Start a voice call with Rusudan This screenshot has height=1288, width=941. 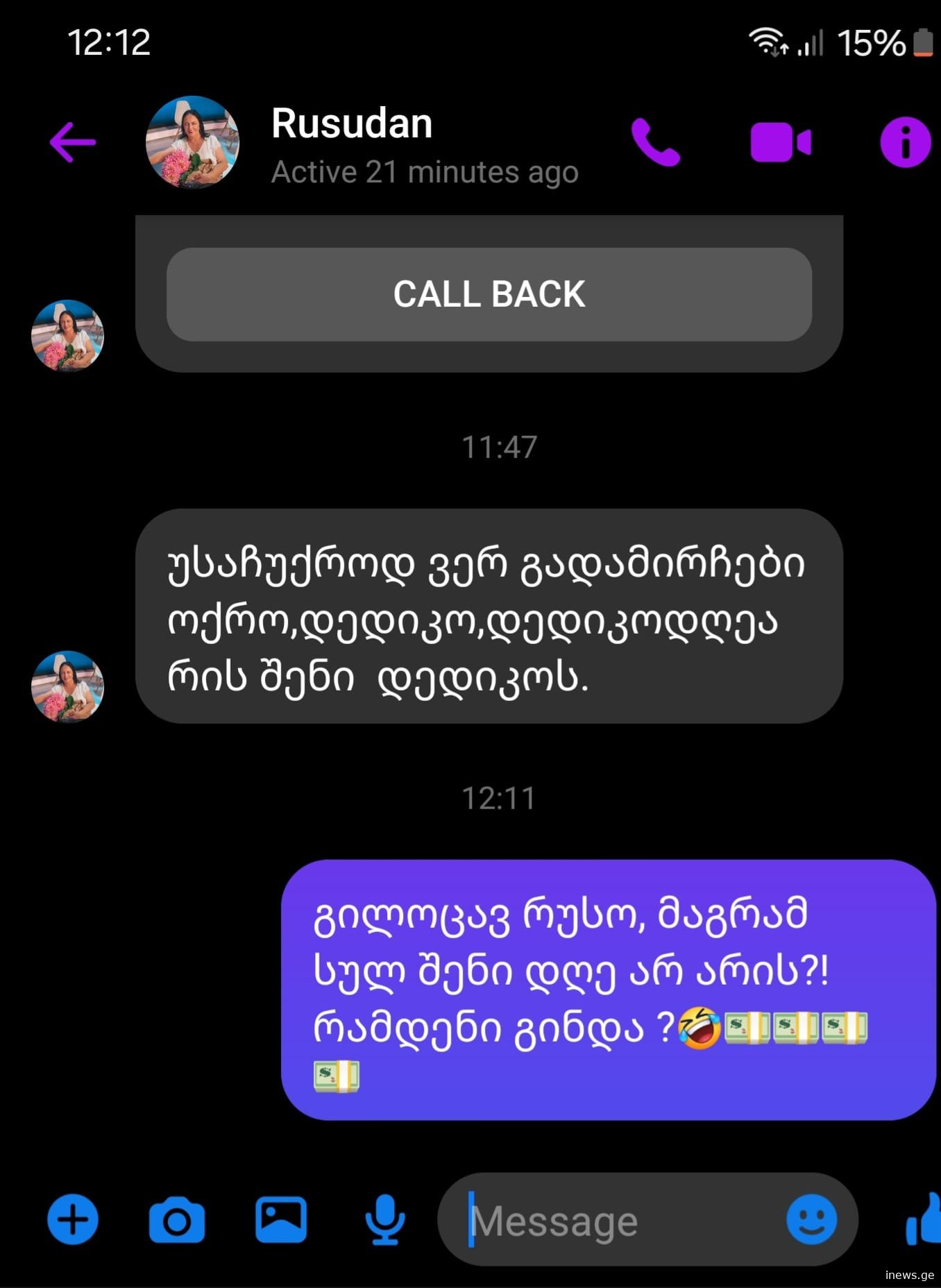655,142
